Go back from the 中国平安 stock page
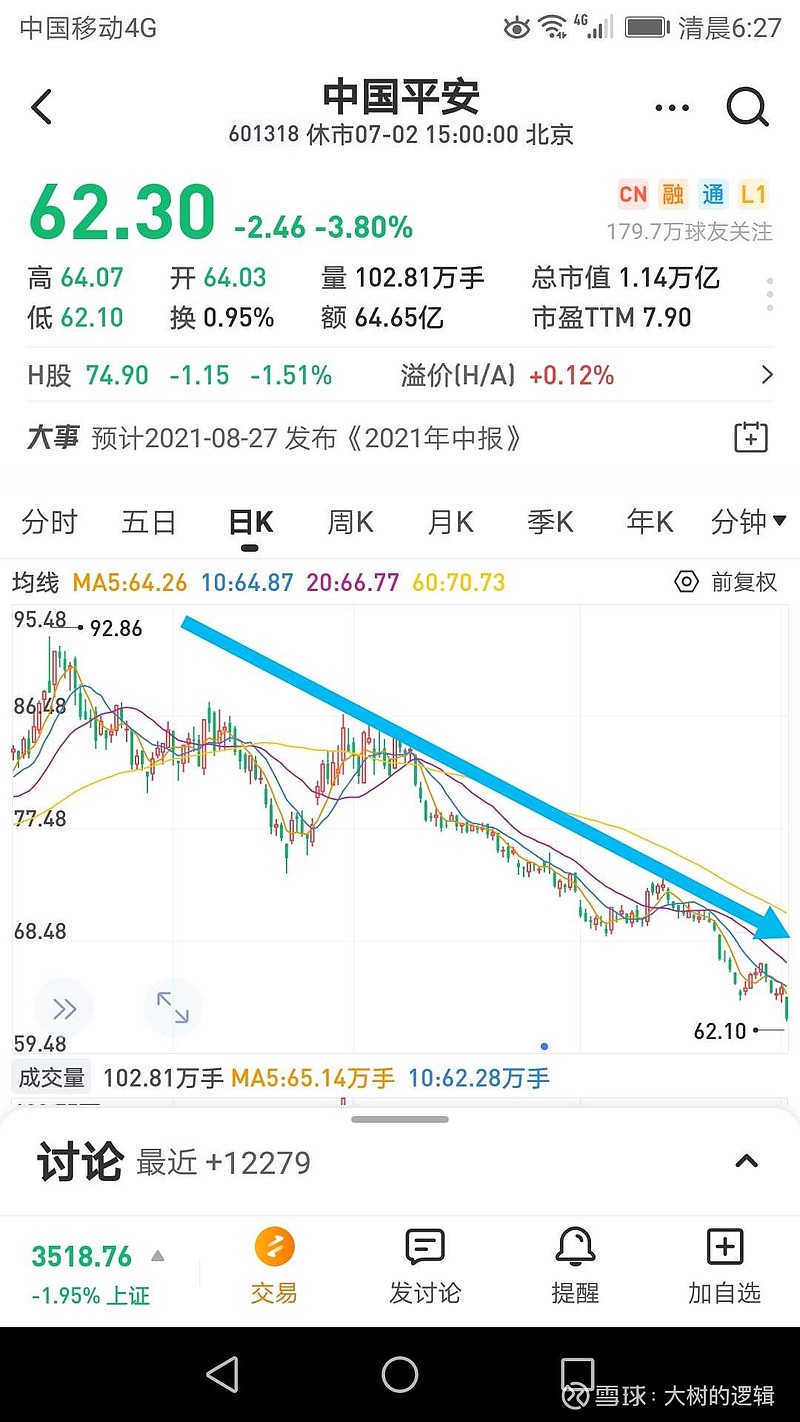 pos(42,107)
